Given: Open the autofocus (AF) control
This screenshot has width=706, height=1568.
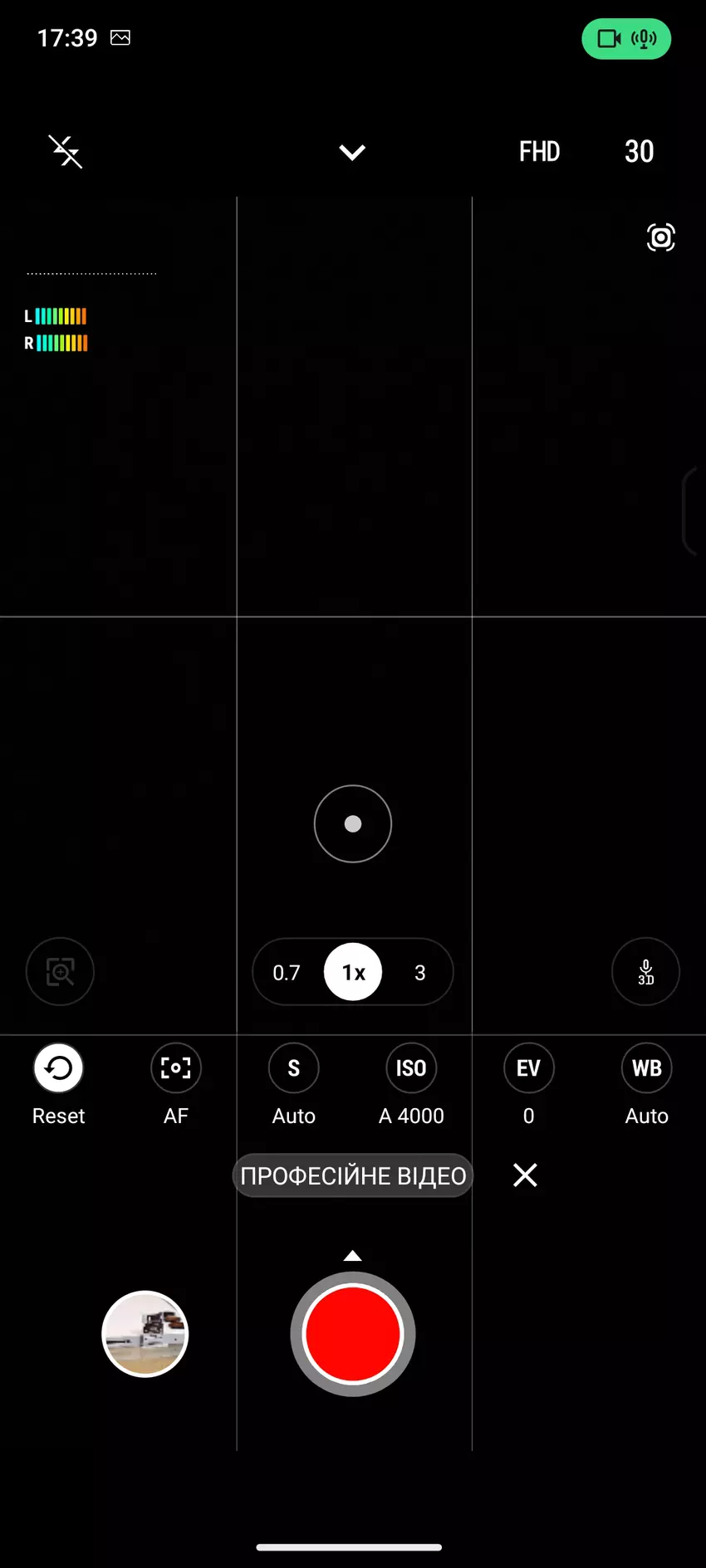Looking at the screenshot, I should pyautogui.click(x=175, y=1068).
